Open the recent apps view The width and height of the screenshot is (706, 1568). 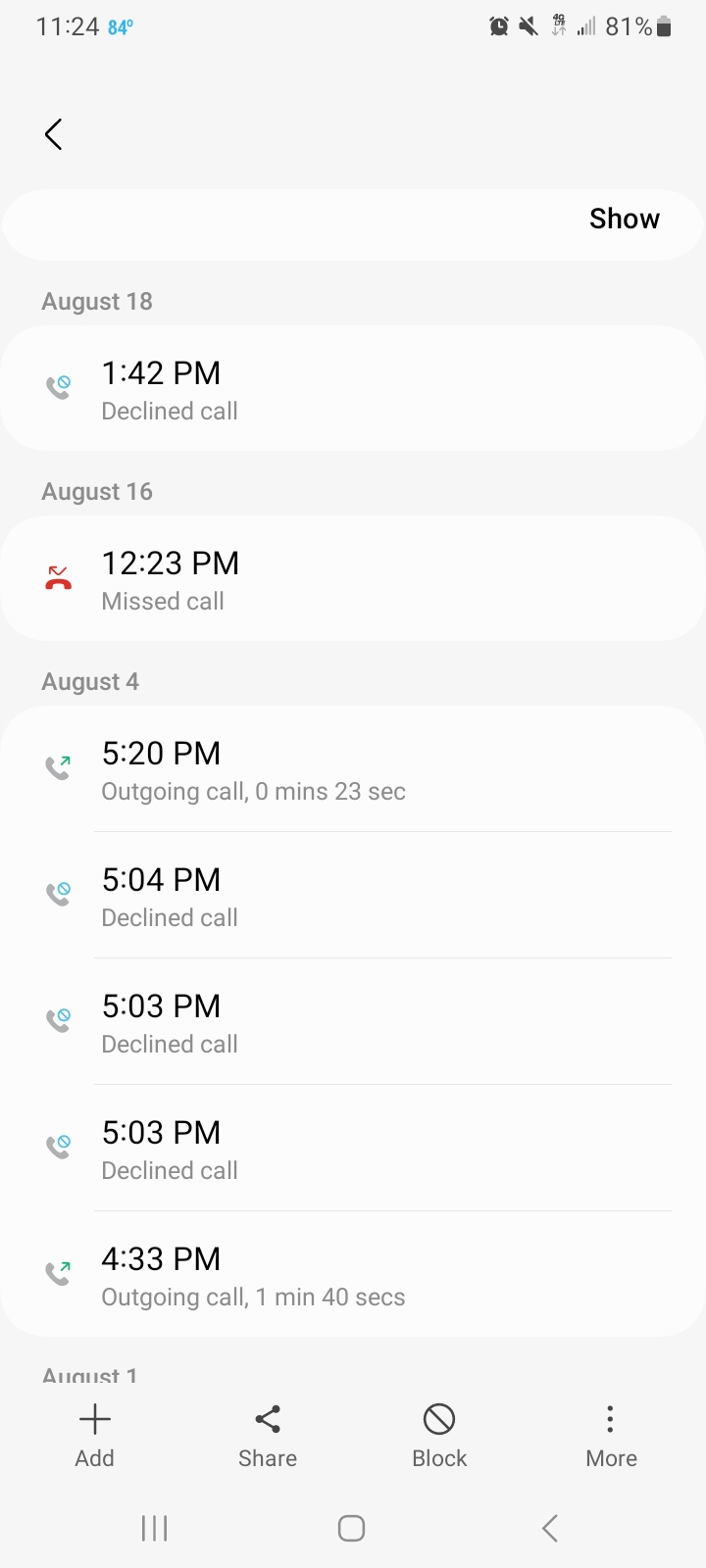[155, 1528]
